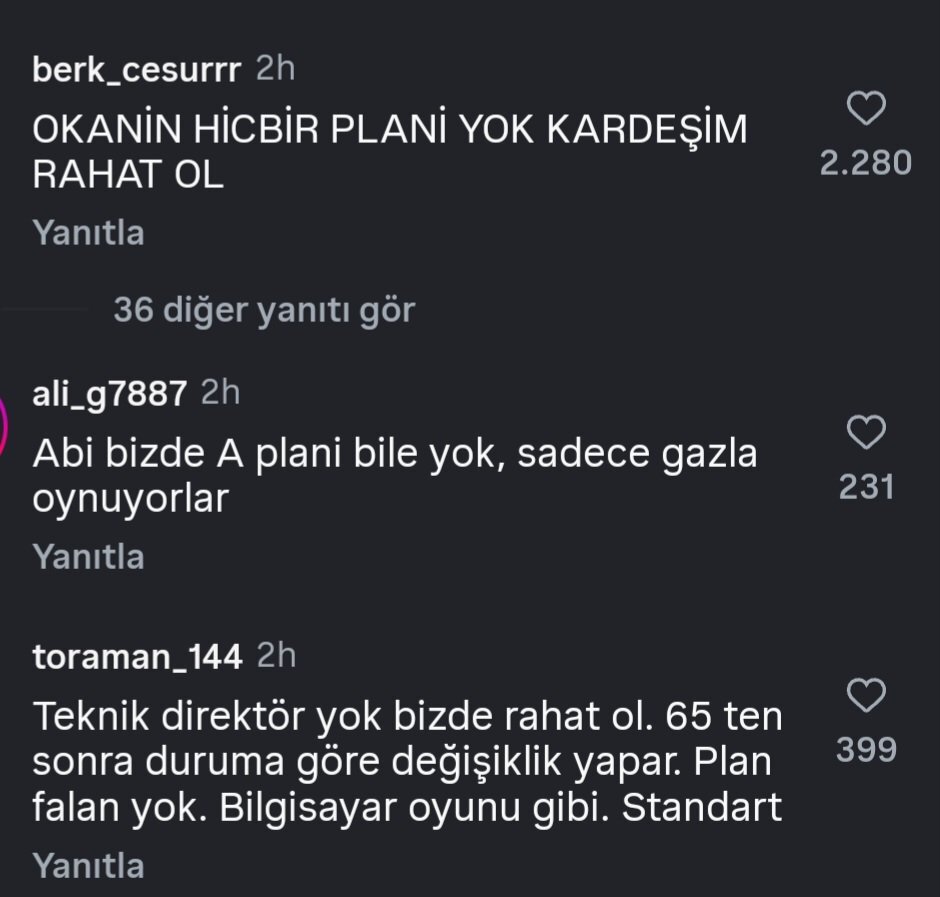The width and height of the screenshot is (940, 897).
Task: Like toraman_144's comment
Action: [866, 694]
